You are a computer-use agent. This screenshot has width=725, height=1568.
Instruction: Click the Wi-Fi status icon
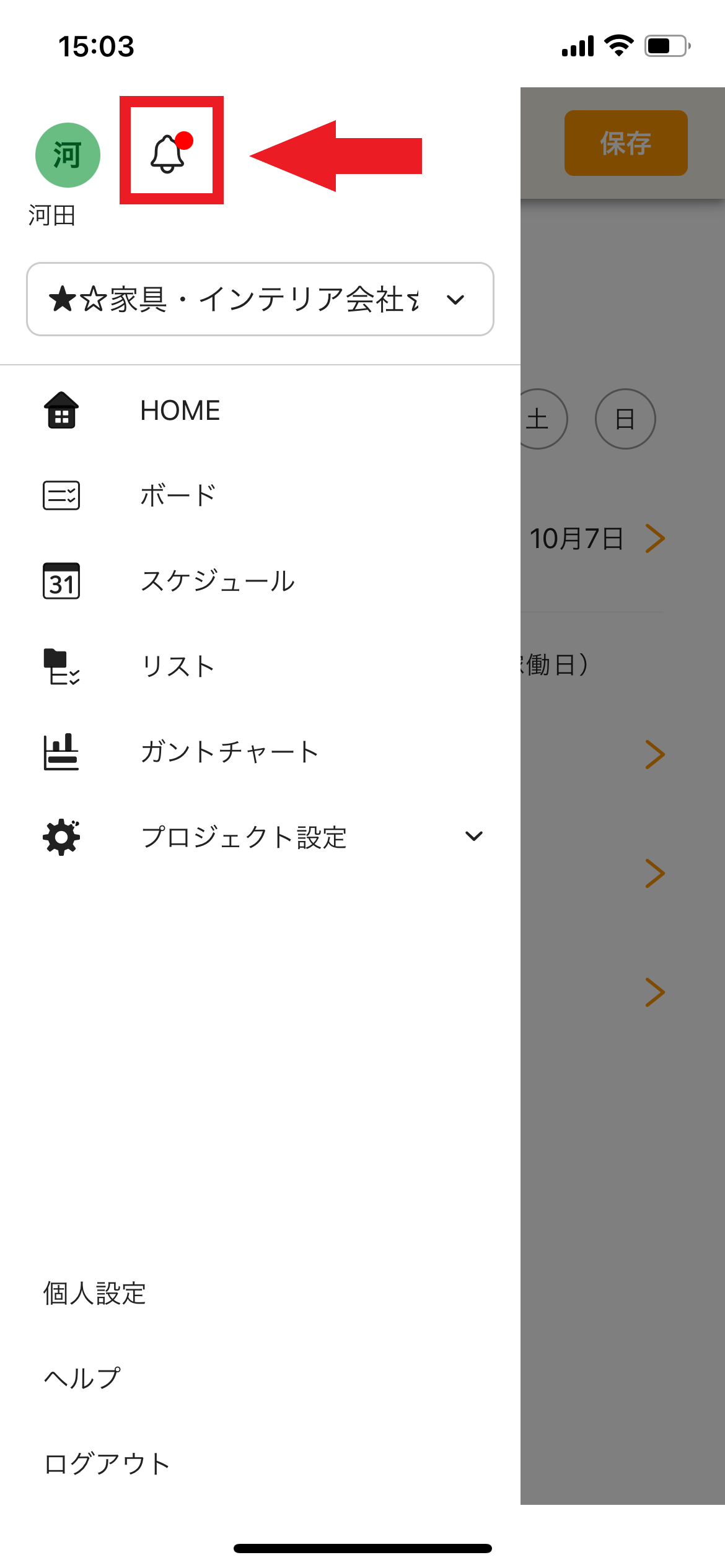click(618, 45)
